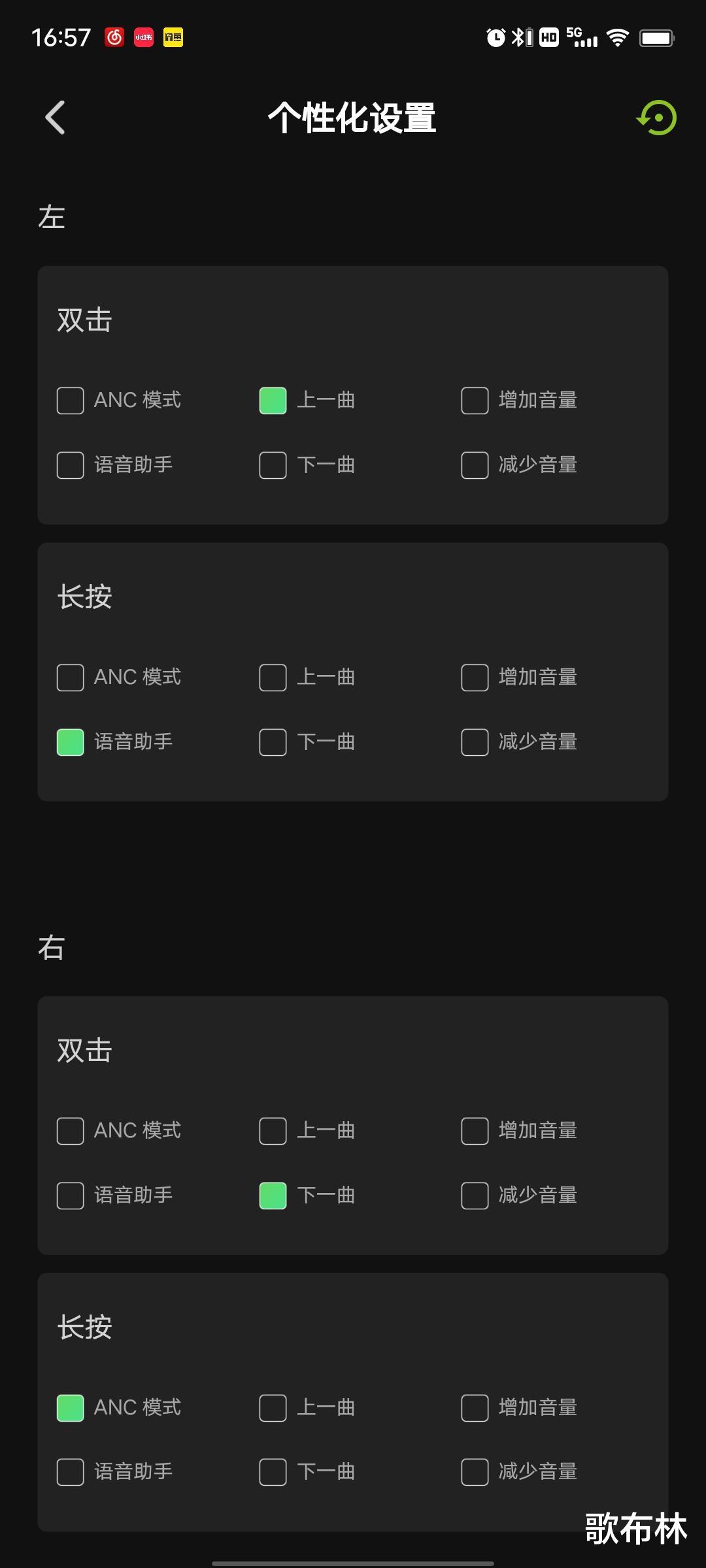Enable 减少音量 for right 双击

click(x=475, y=1196)
